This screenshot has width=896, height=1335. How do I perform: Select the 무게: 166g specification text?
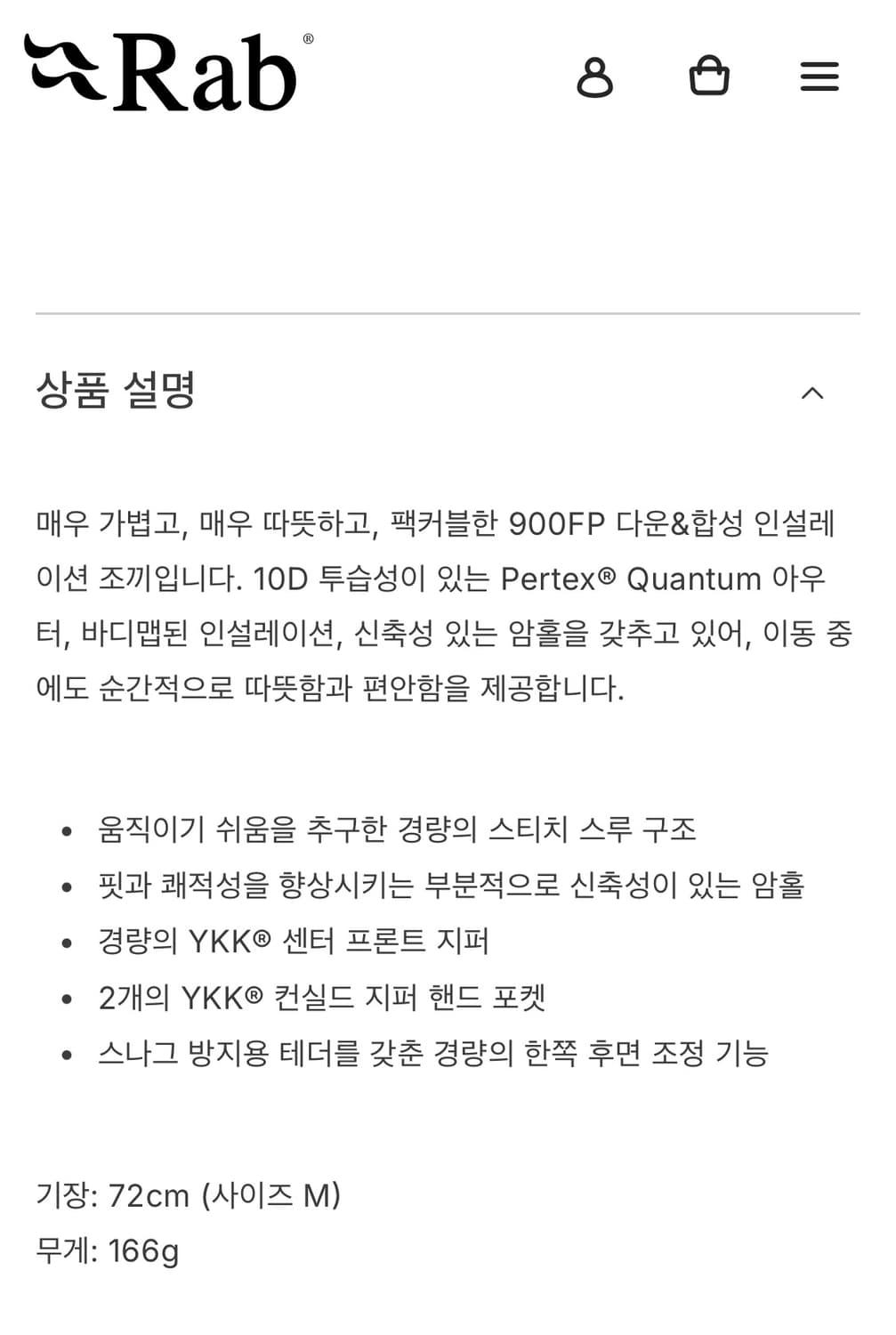[109, 1252]
